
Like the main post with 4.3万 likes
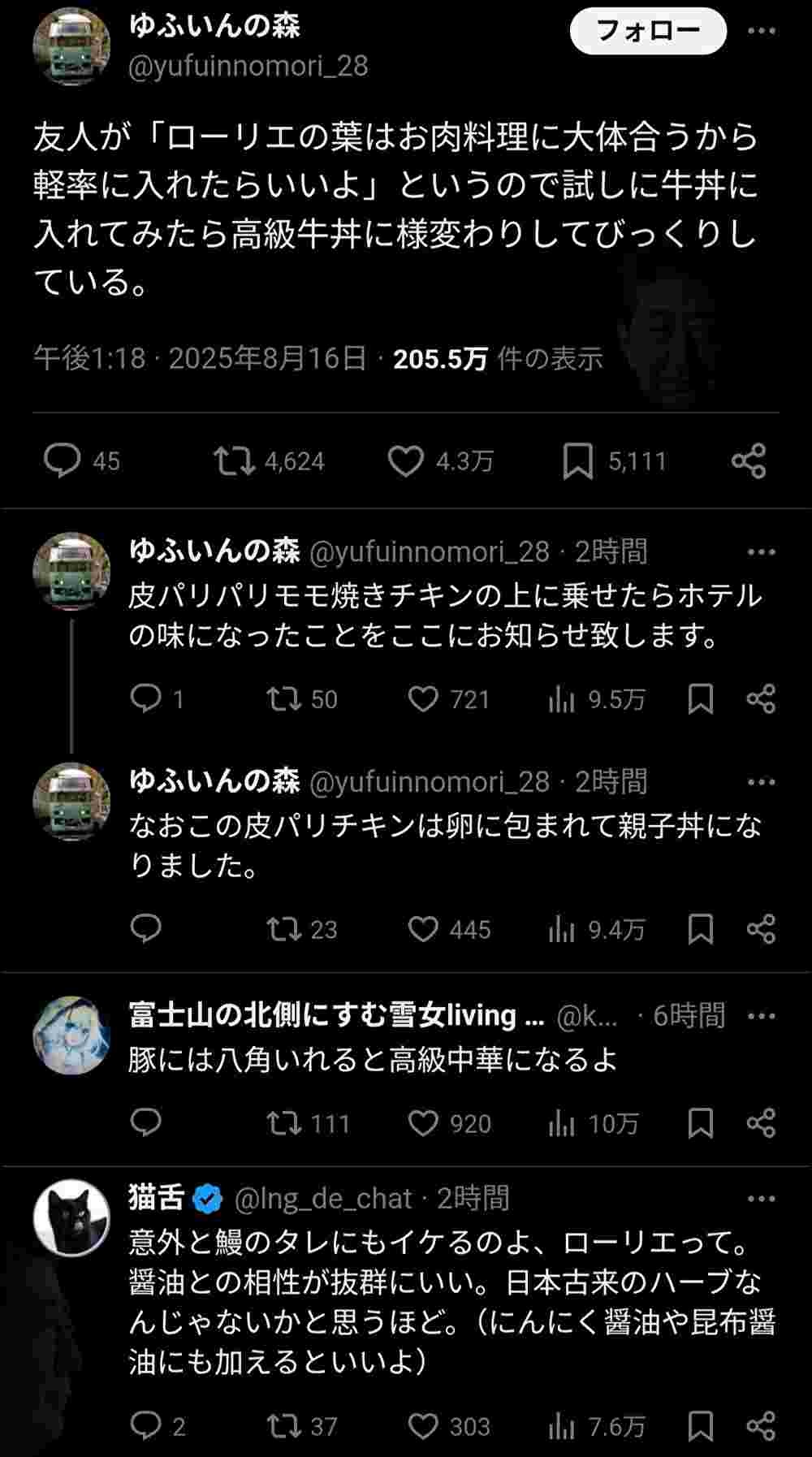[405, 460]
